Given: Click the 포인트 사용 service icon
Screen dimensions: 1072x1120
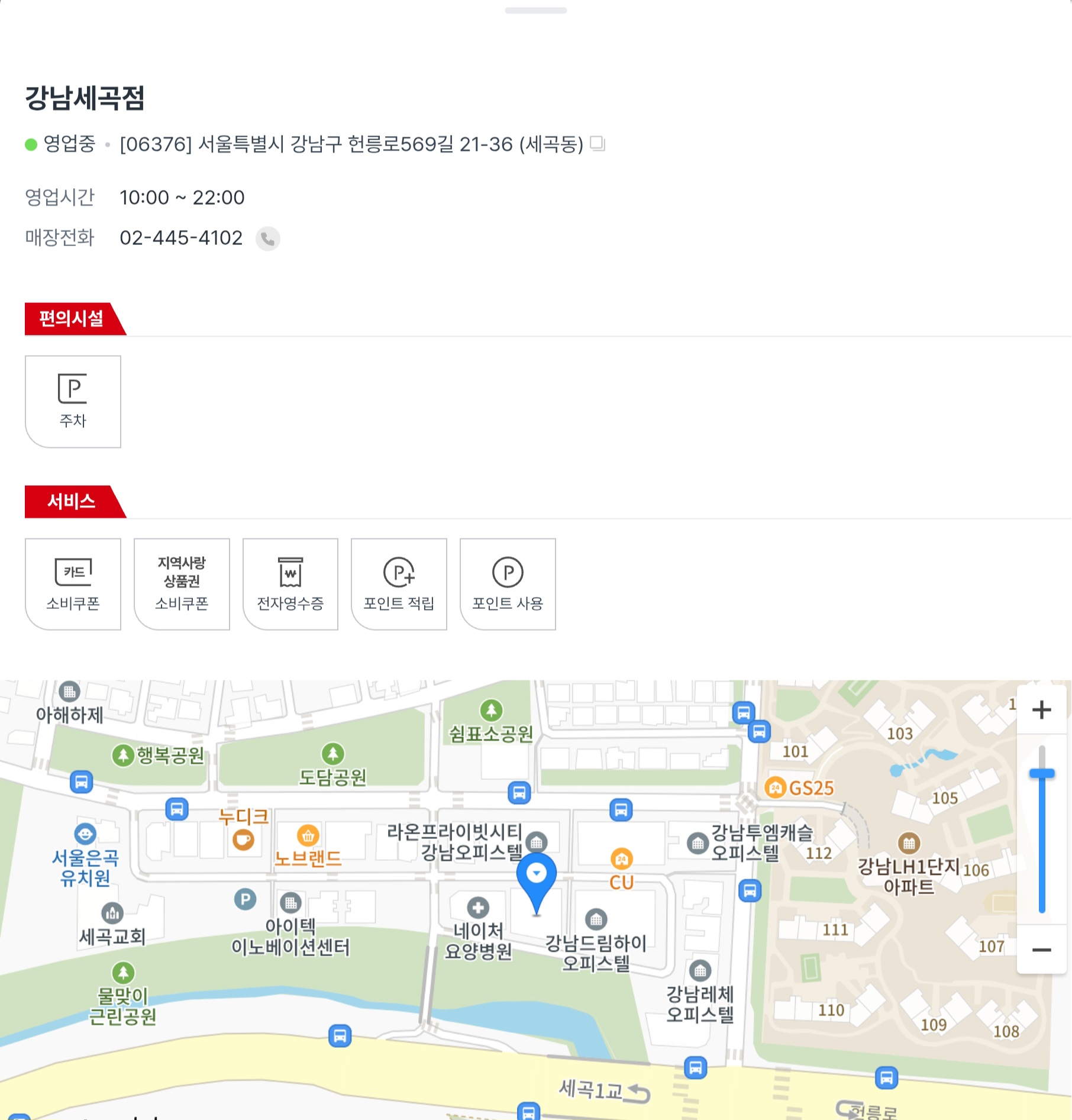Looking at the screenshot, I should click(508, 583).
